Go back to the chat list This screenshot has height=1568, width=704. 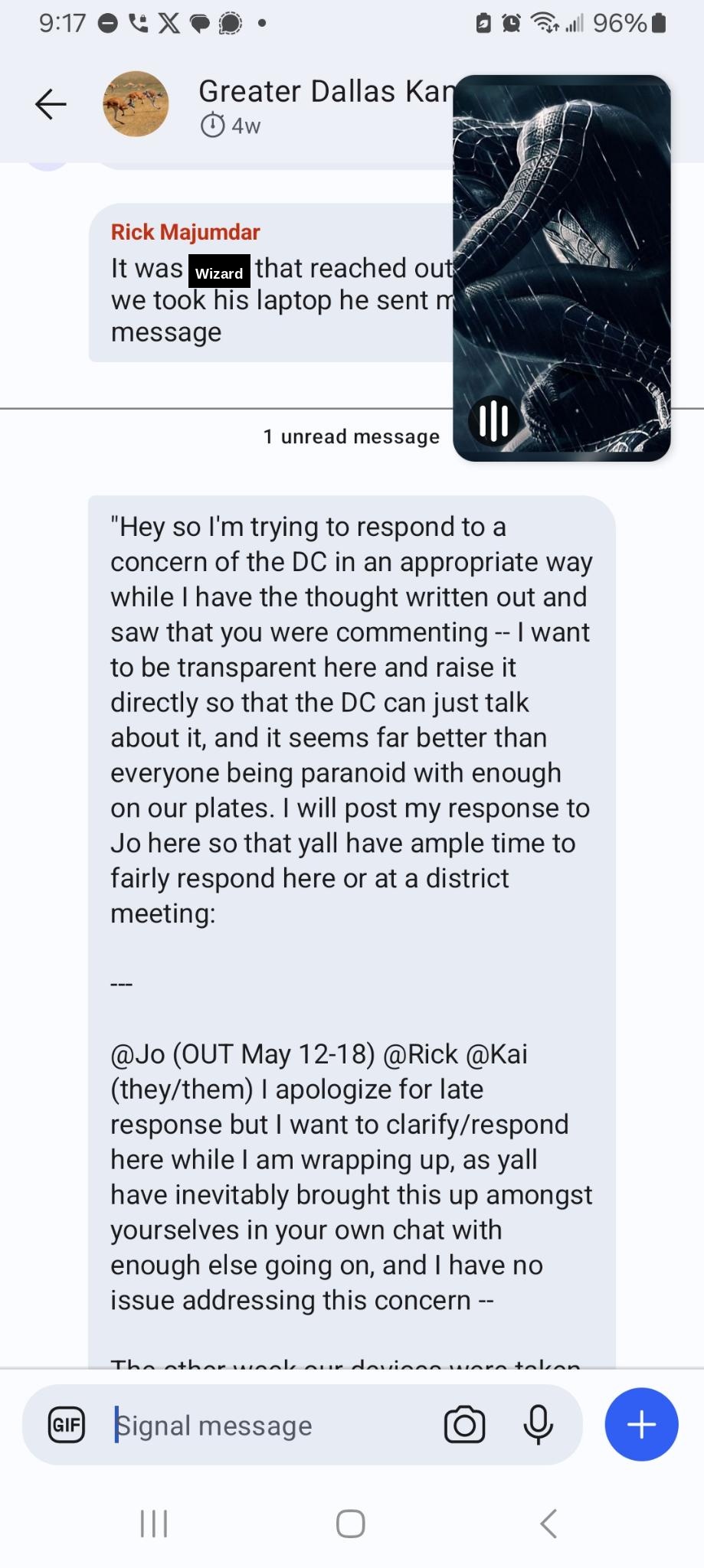click(51, 104)
